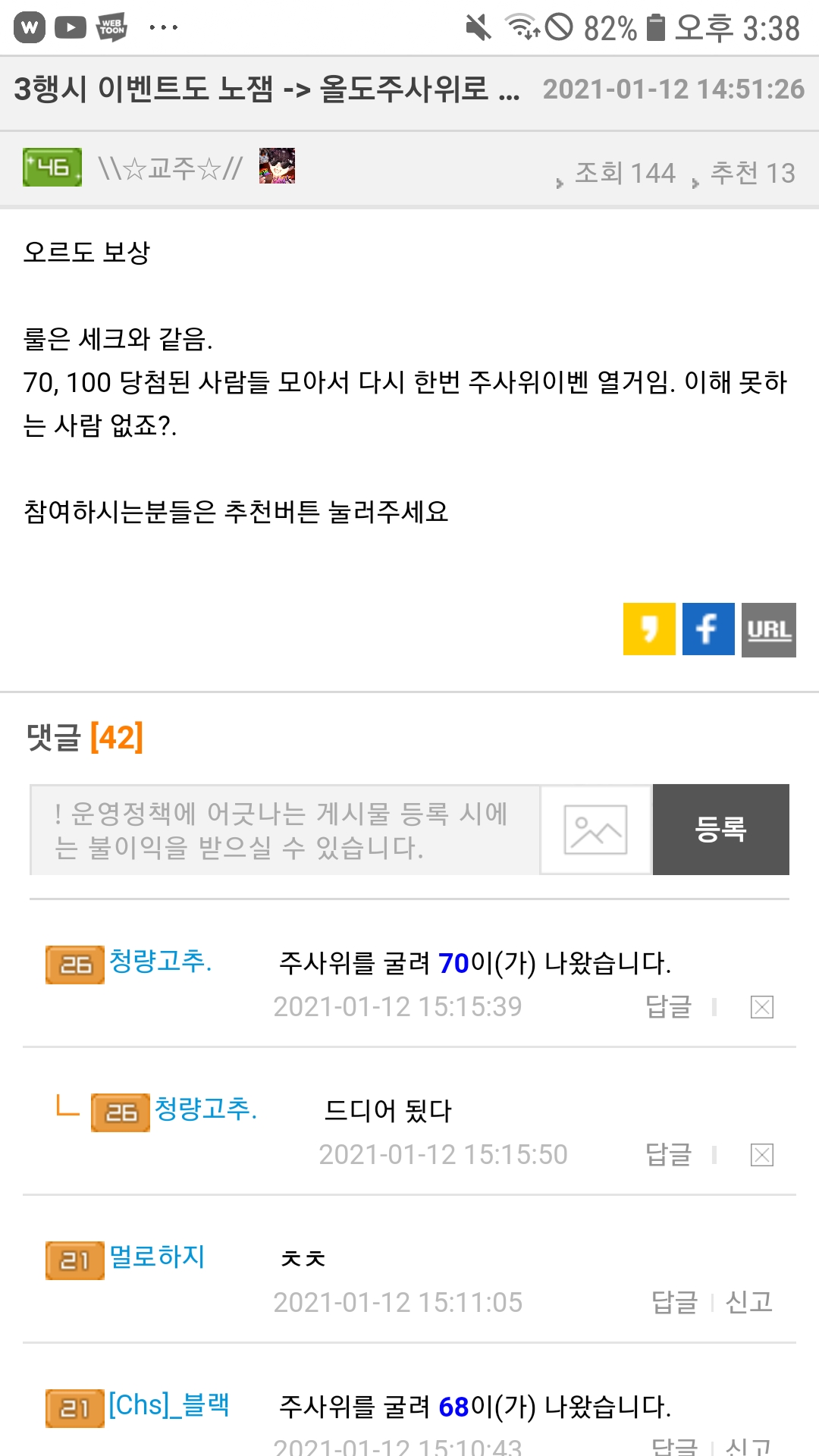Image resolution: width=819 pixels, height=1456 pixels.
Task: Tap the comment input field
Action: pos(284,830)
